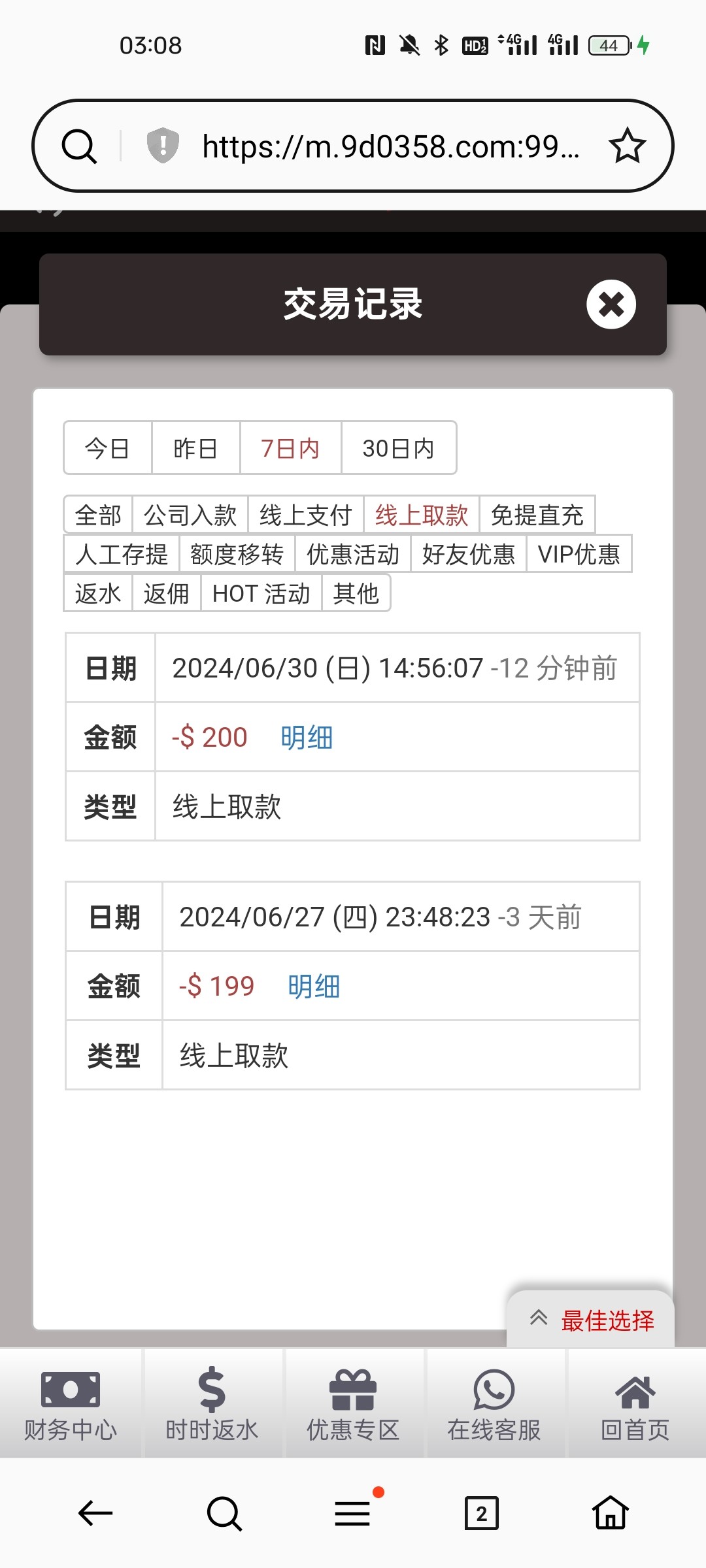Select the 今日 date filter
This screenshot has height=1568, width=706.
click(108, 448)
